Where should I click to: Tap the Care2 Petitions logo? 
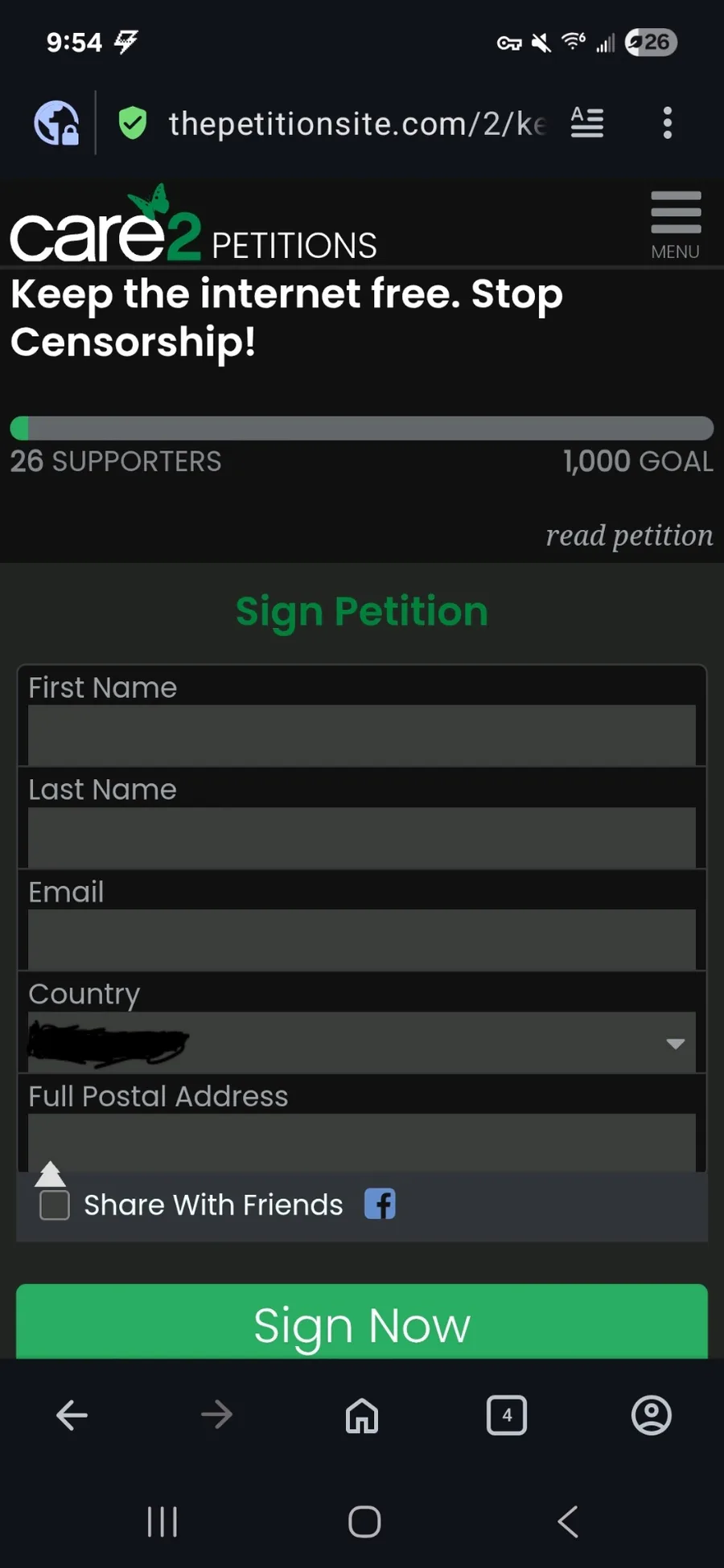(x=193, y=225)
